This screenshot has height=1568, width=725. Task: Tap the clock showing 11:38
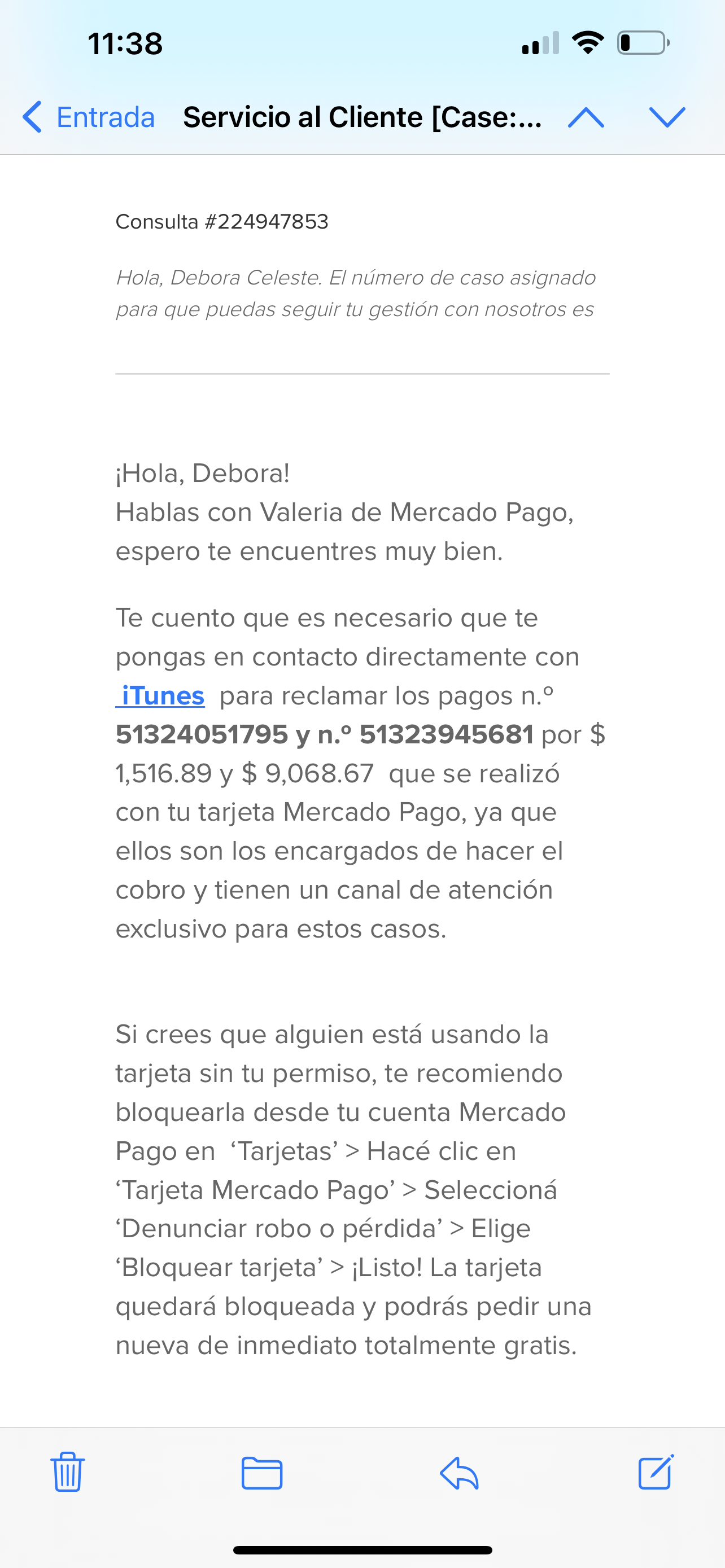coord(124,42)
